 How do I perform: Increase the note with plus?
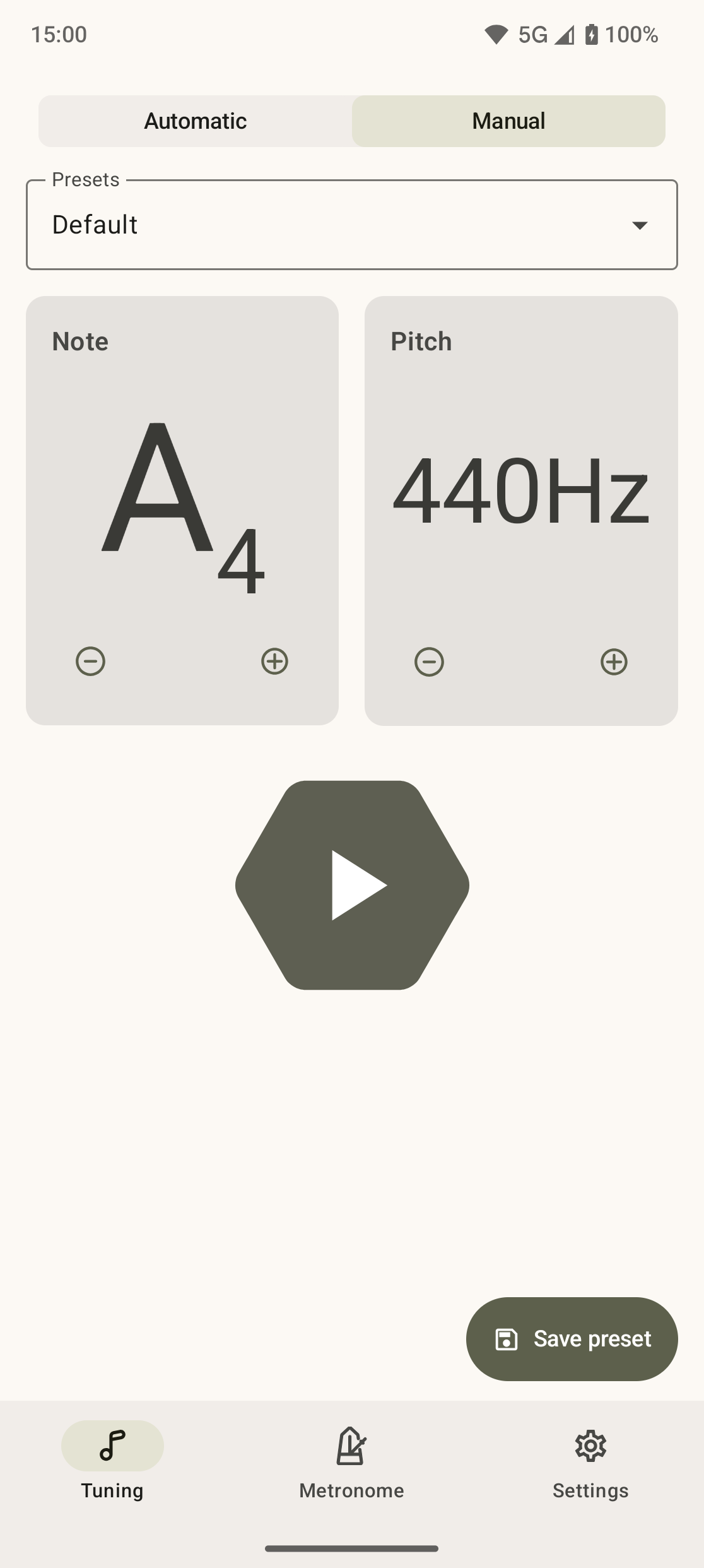pos(274,662)
